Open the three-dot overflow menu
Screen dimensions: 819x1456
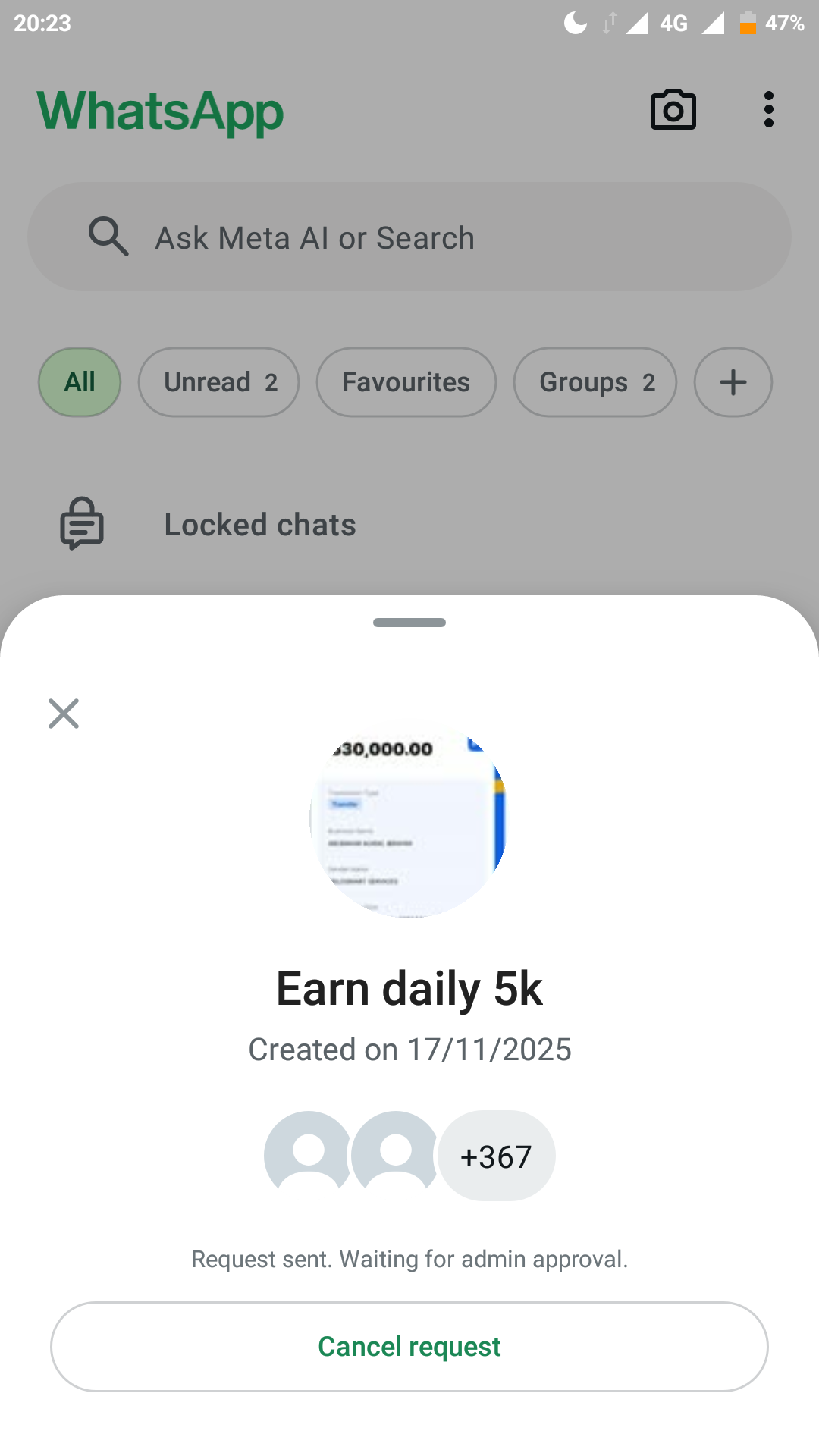tap(768, 111)
